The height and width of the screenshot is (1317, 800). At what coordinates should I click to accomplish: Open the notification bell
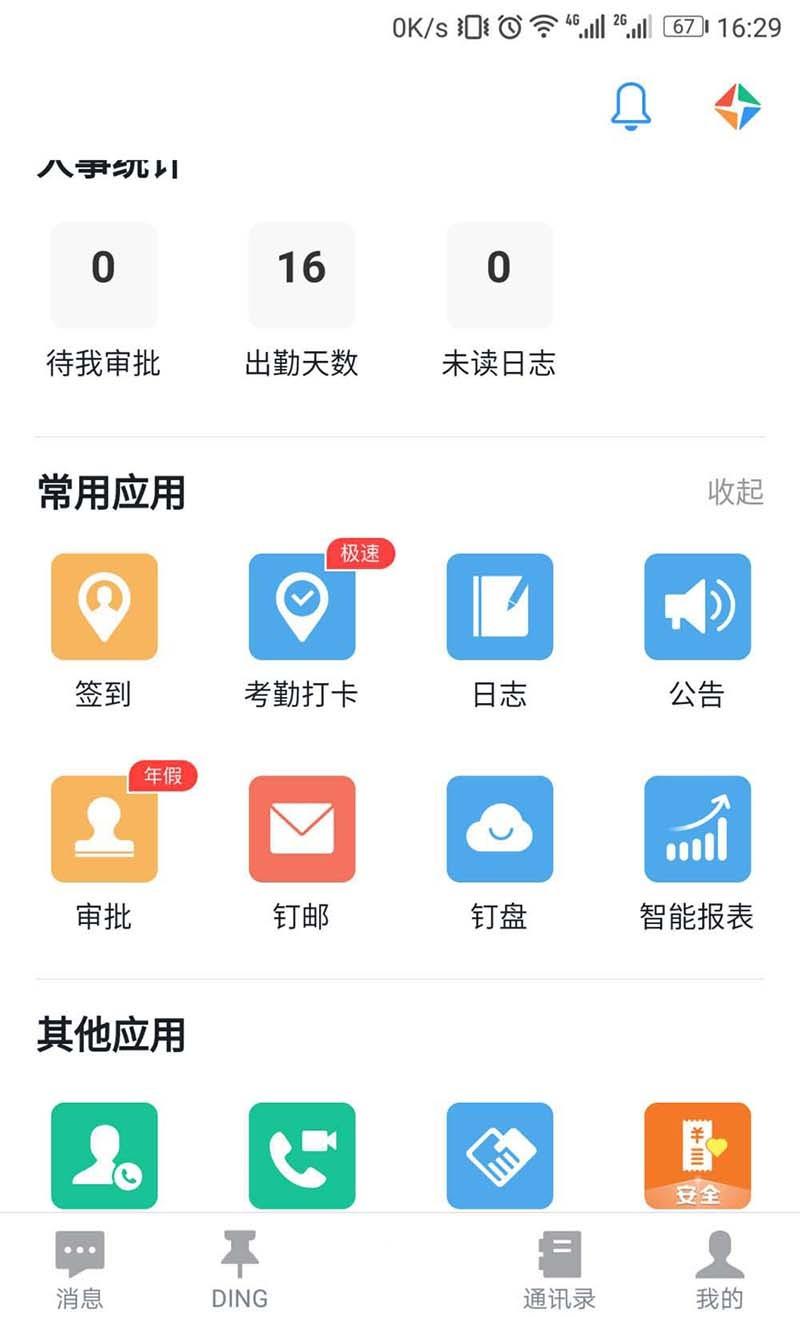pyautogui.click(x=630, y=107)
